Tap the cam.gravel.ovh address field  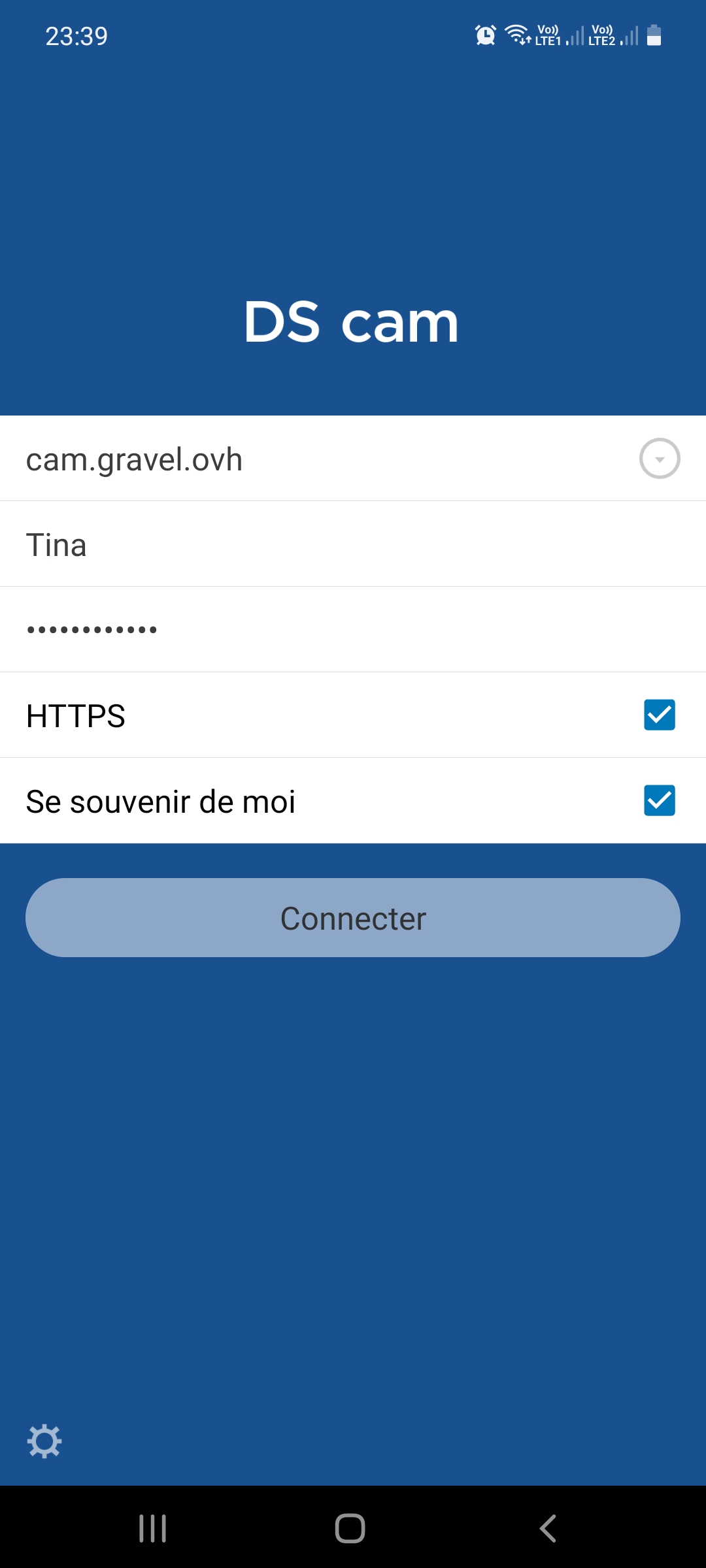(314, 459)
